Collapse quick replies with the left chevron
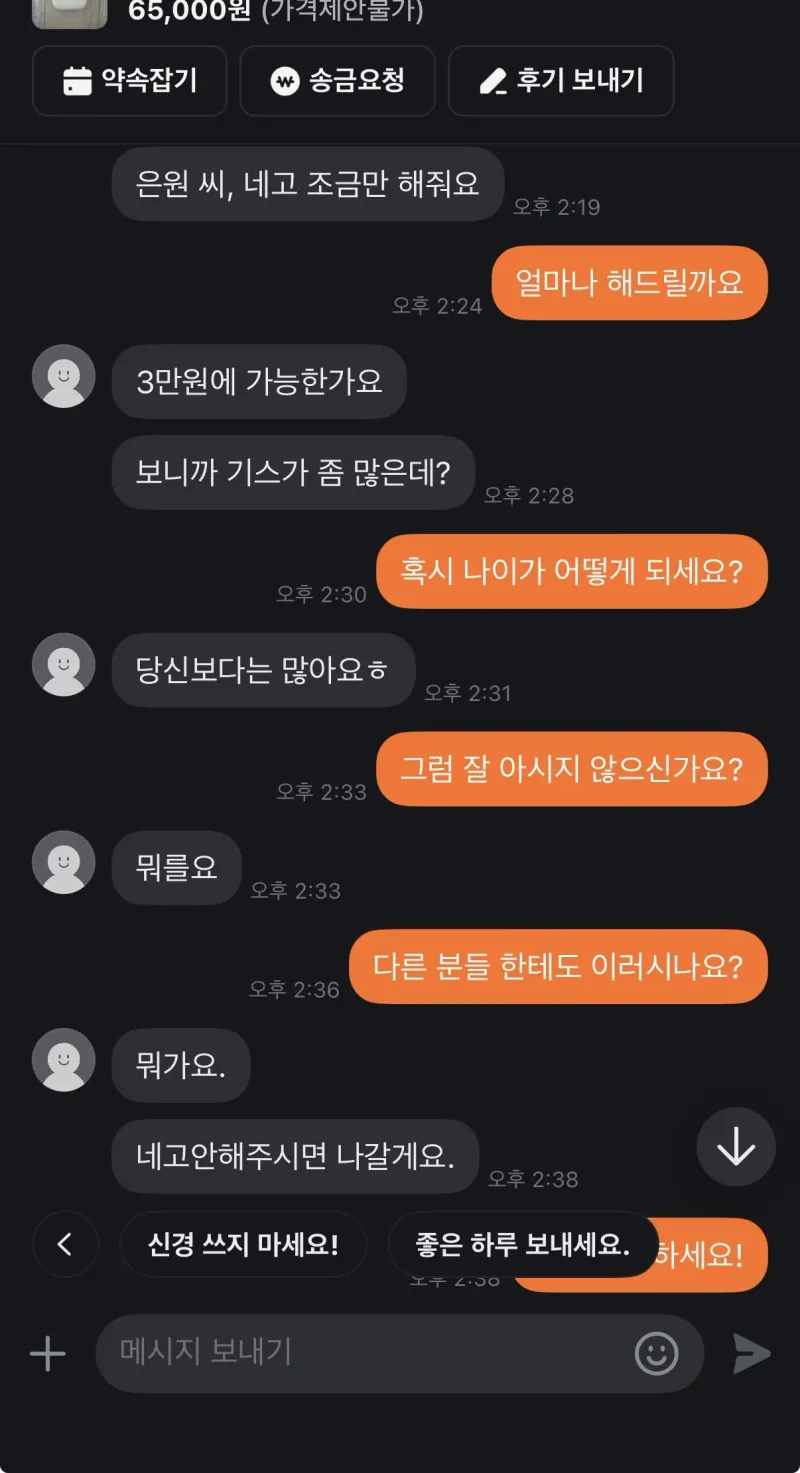 [65, 1245]
